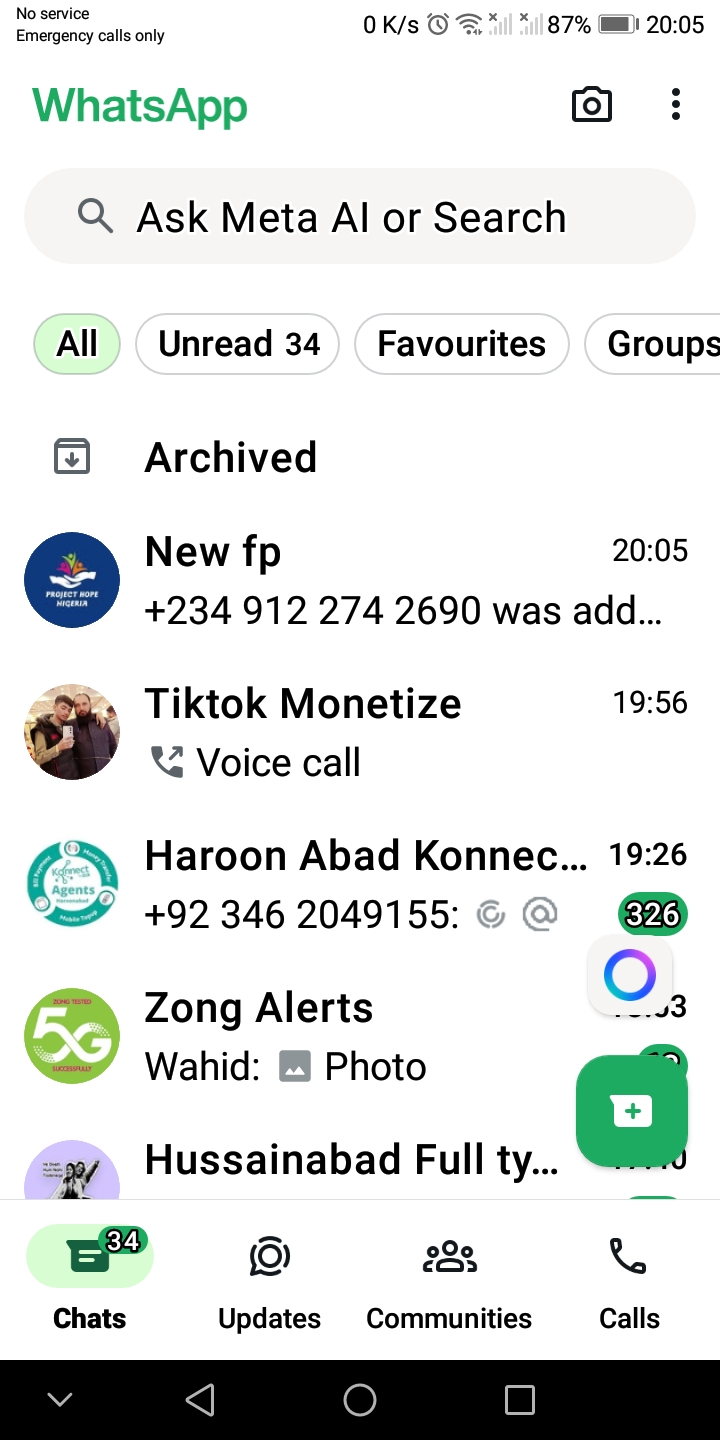Select the Chats tab
The image size is (720, 1440).
pos(90,1282)
